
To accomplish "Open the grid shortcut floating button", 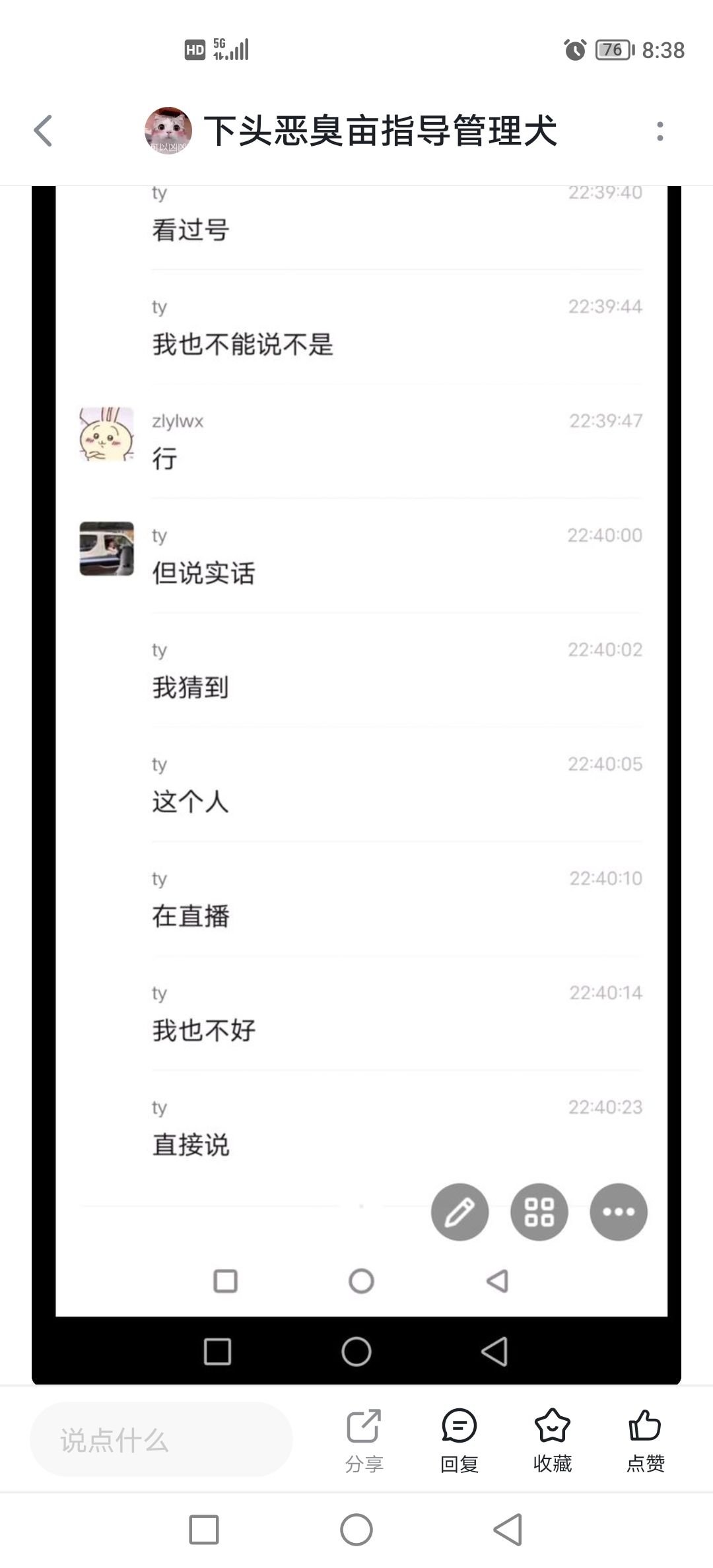I will click(539, 1212).
